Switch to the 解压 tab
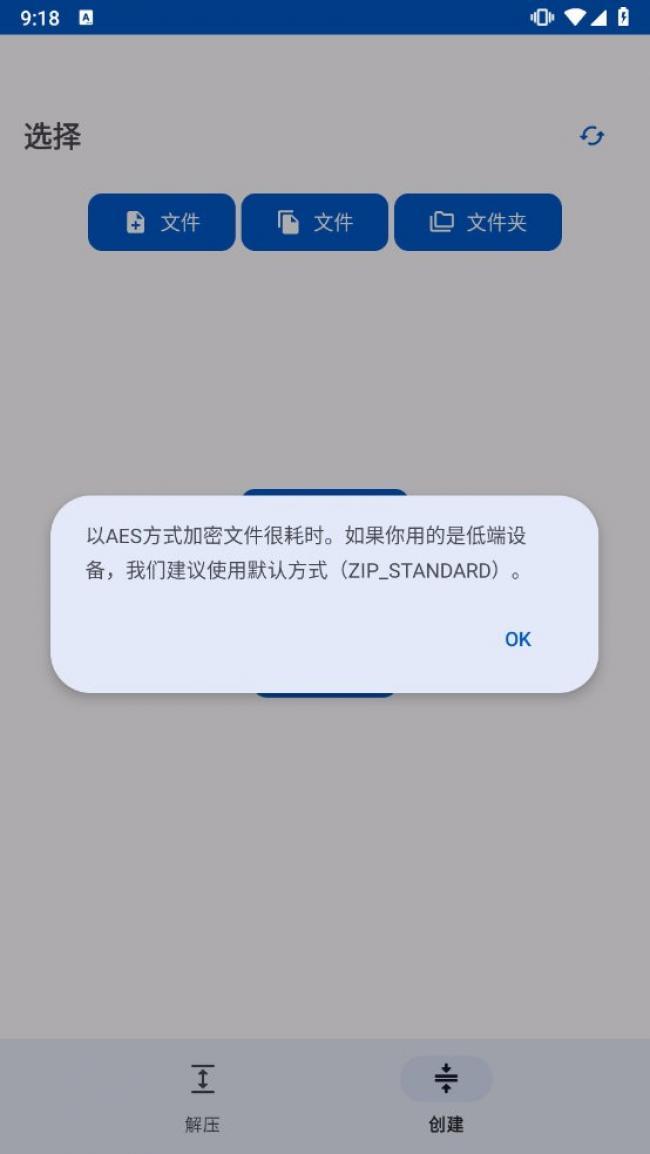Screen dimensions: 650x1154 point(202,1096)
